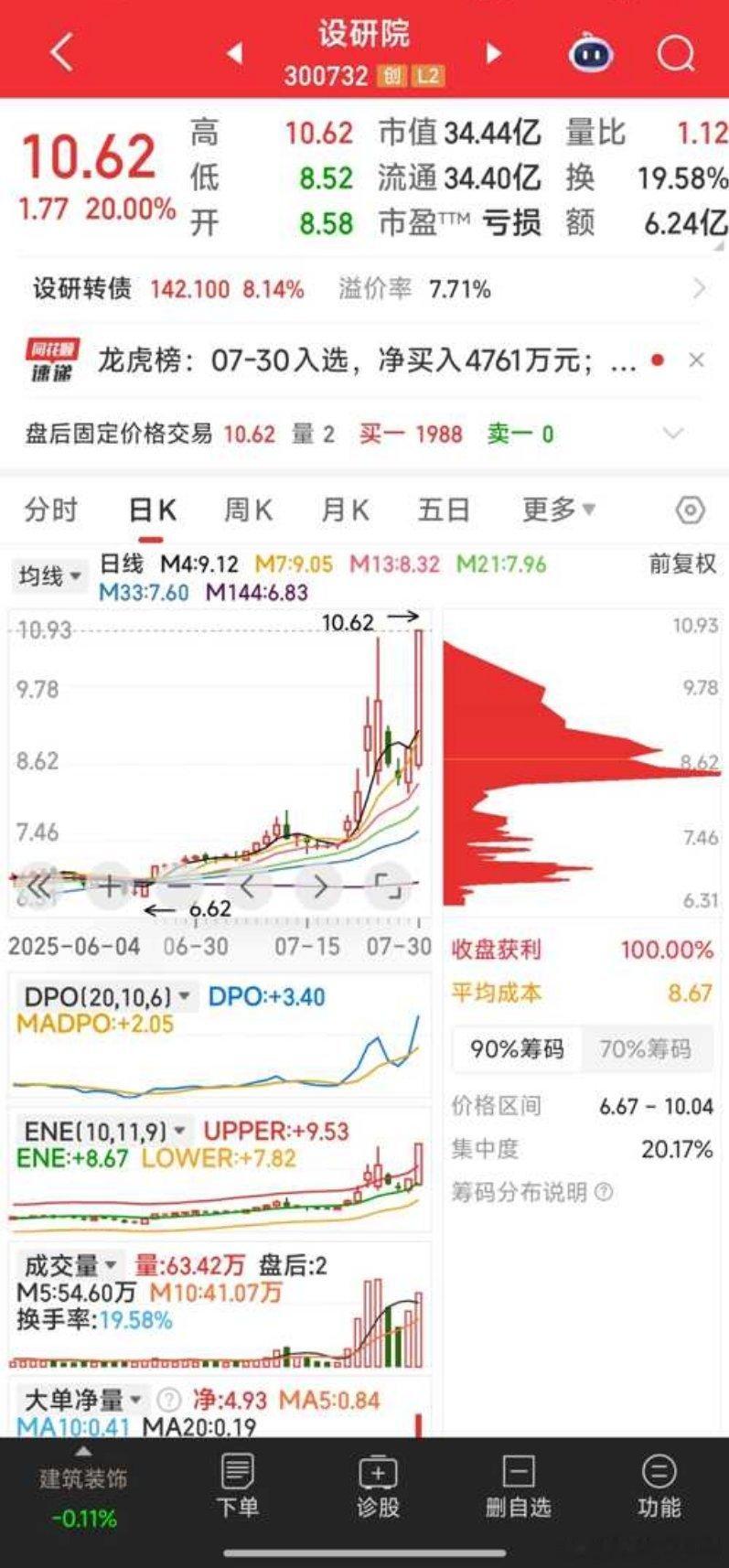
Task: Open the robot assistant icon
Action: point(591,53)
